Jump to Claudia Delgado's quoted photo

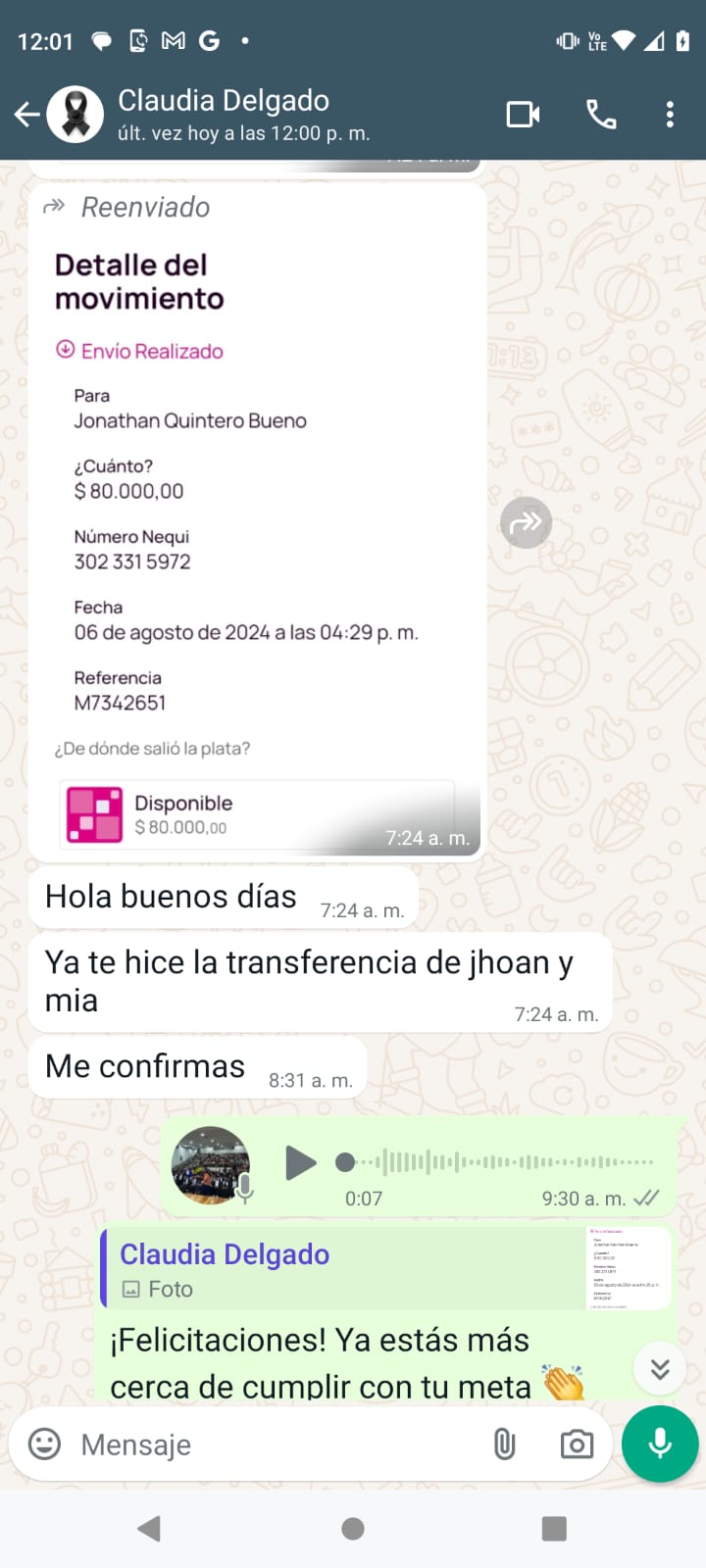[x=387, y=1269]
